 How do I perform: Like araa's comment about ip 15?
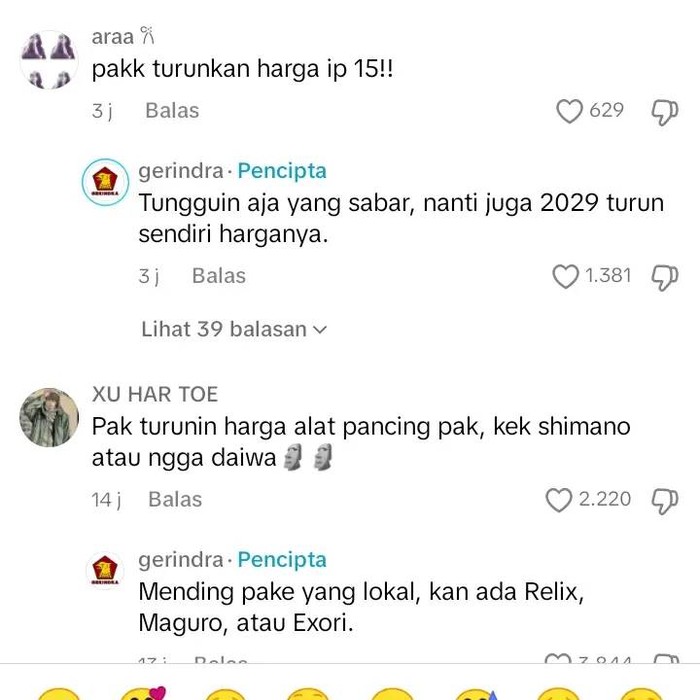(x=570, y=111)
